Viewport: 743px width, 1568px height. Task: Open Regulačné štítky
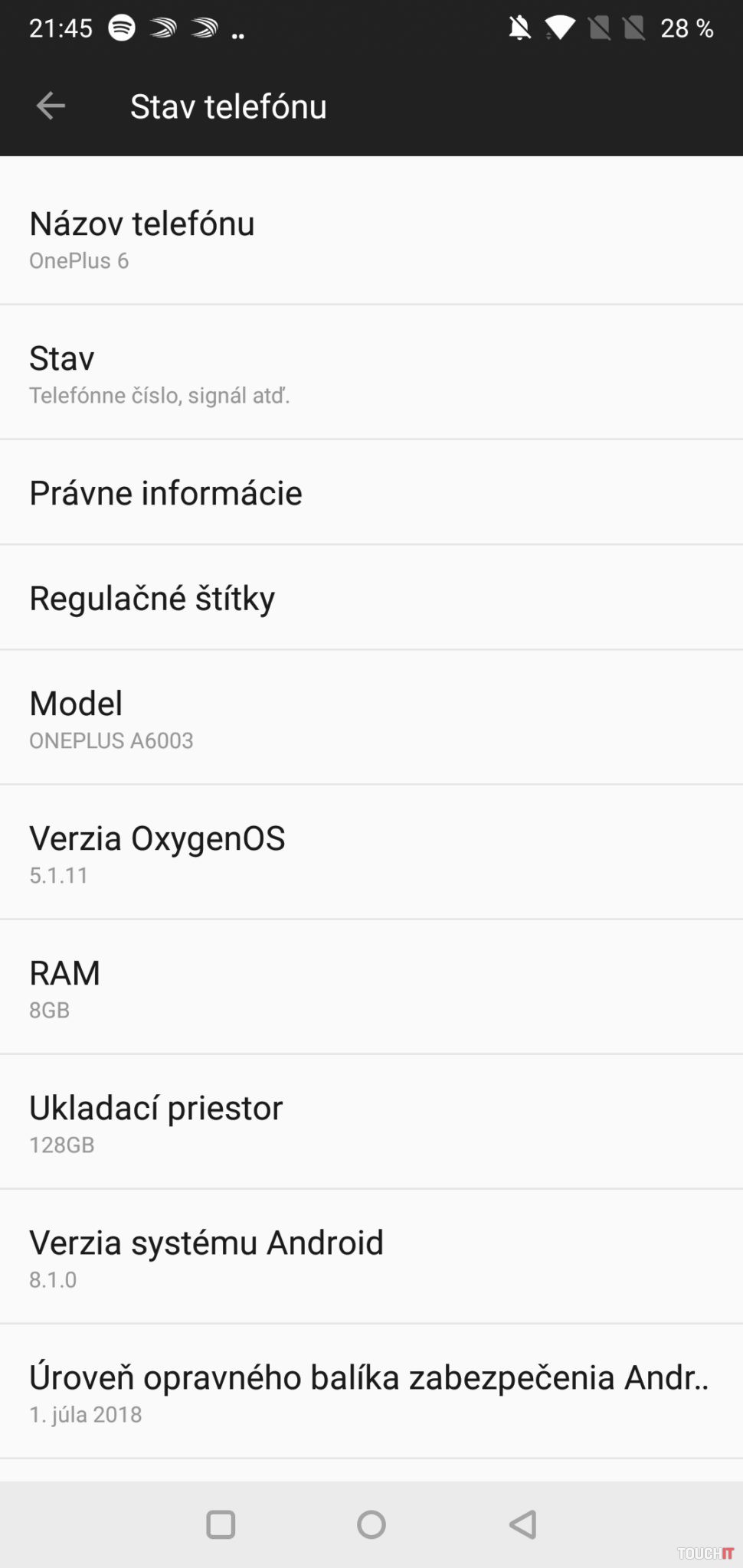(371, 598)
